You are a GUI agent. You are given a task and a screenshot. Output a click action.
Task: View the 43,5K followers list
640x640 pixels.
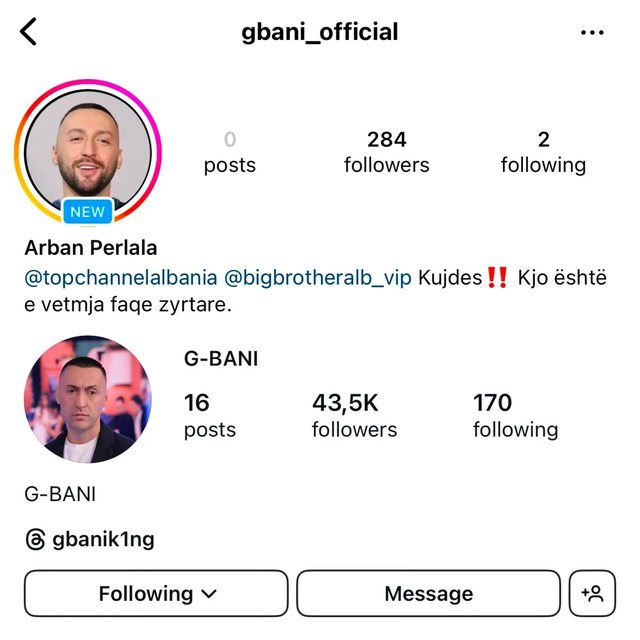354,415
